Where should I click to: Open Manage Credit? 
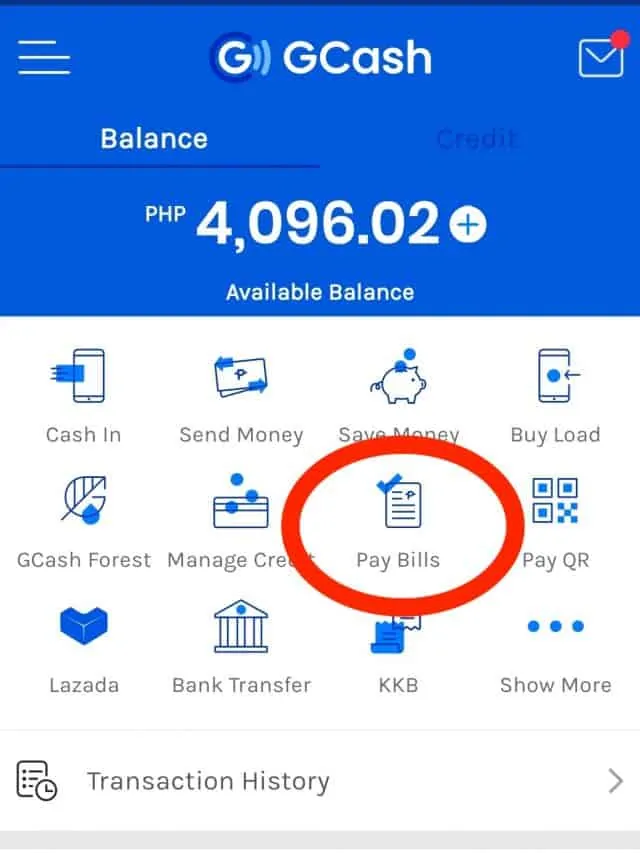241,520
